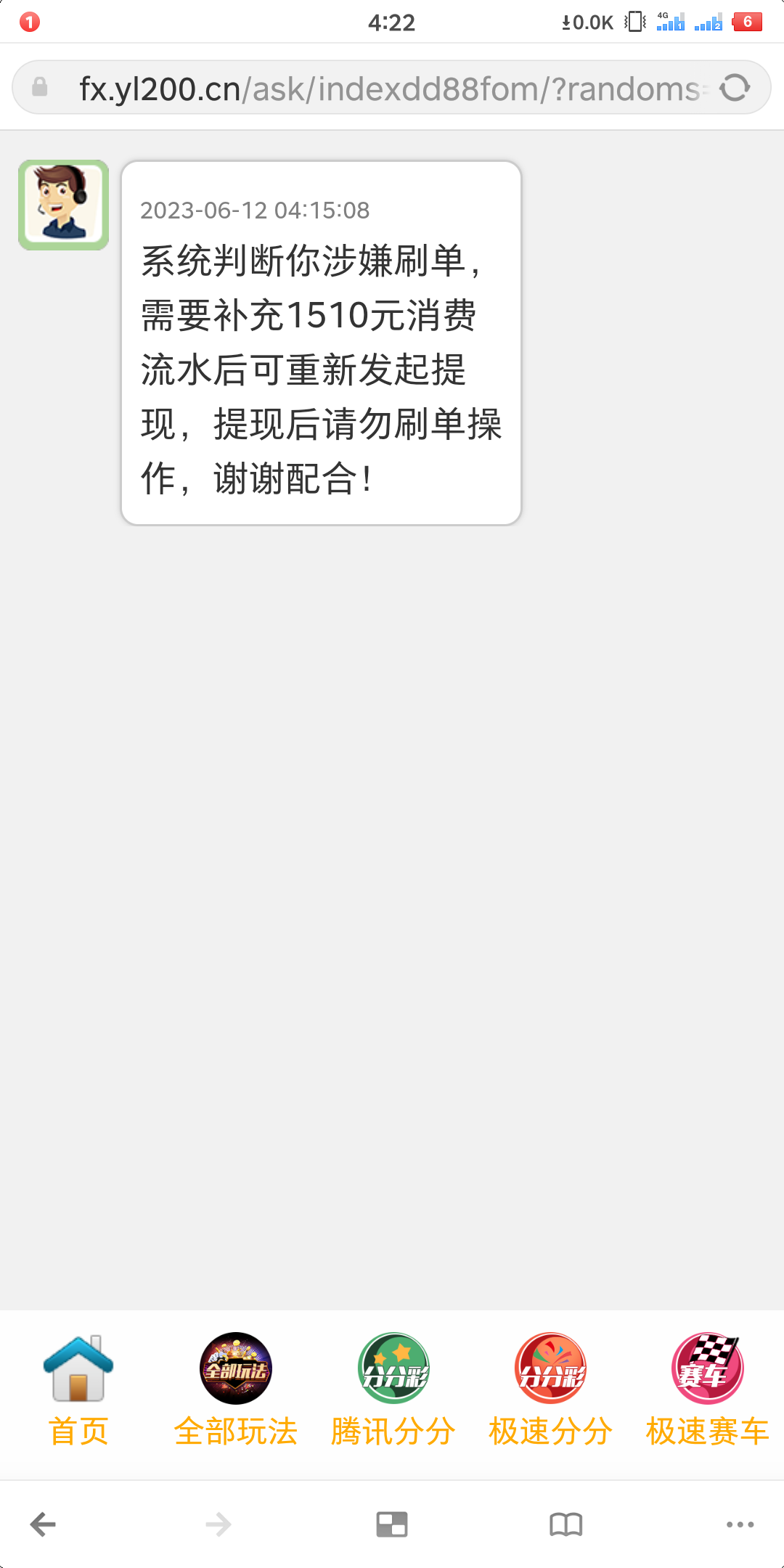The height and width of the screenshot is (1568, 784).
Task: Navigate back with the arrow button
Action: [x=42, y=1525]
